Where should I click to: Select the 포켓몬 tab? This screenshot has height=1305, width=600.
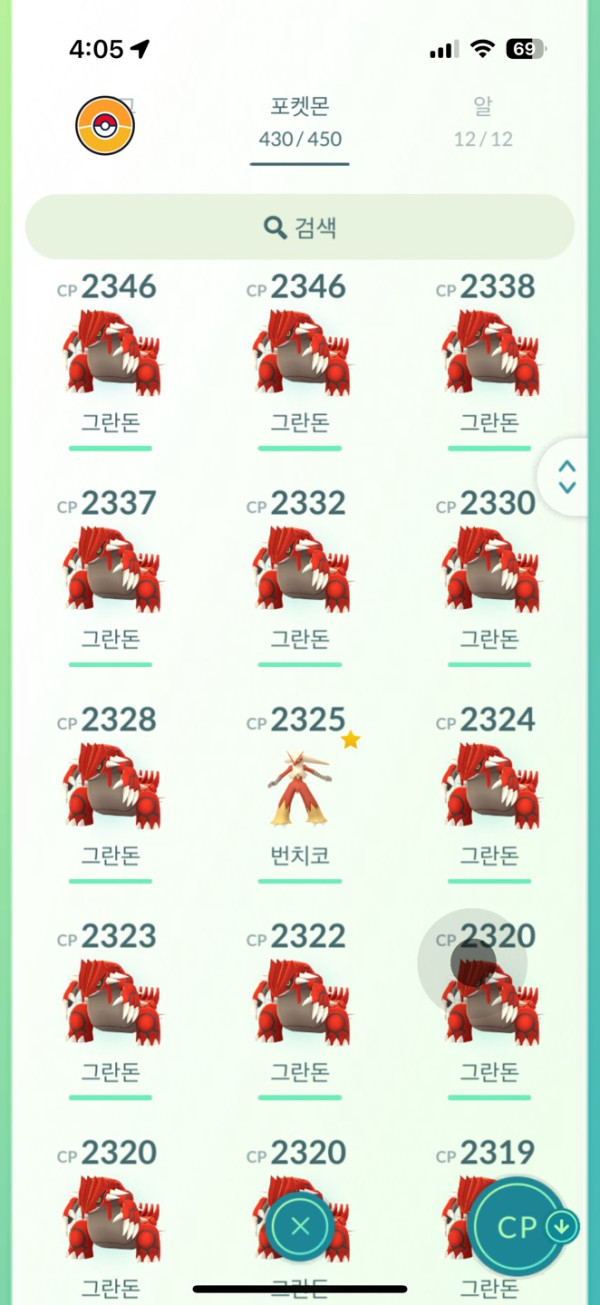[300, 124]
